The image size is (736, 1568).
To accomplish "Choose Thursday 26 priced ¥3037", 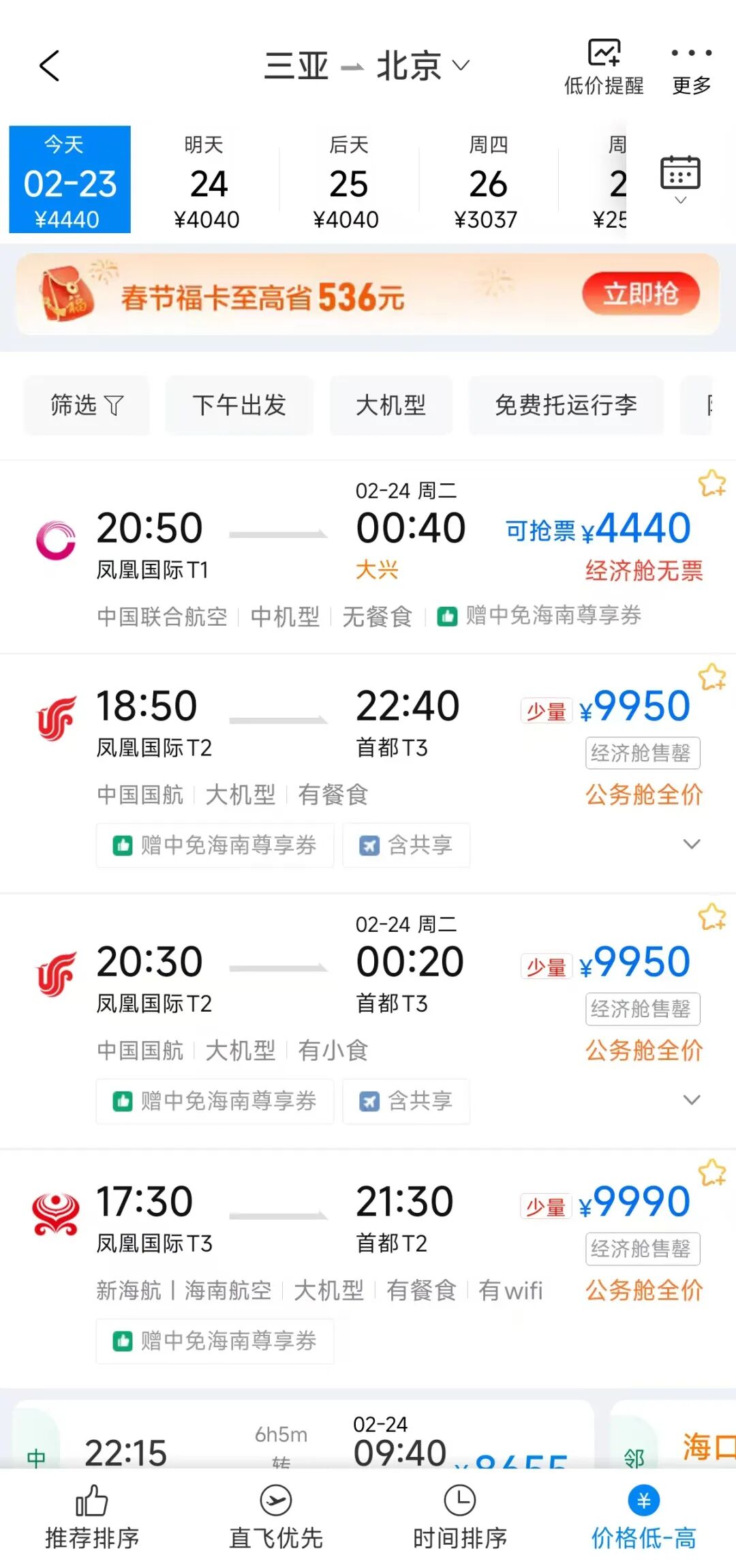I will [x=487, y=180].
